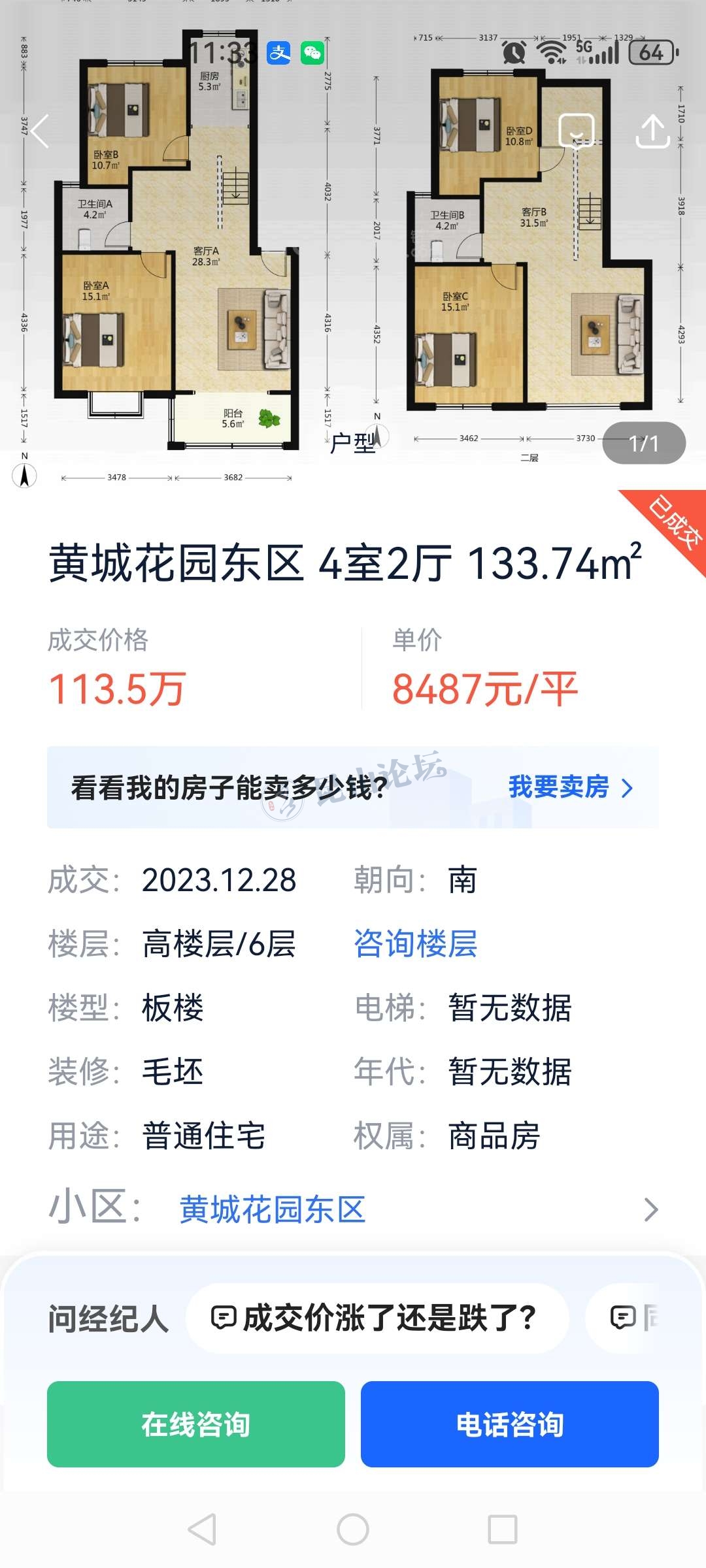Open the message icon at top right
Screen dimensions: 706x1568
point(576,131)
